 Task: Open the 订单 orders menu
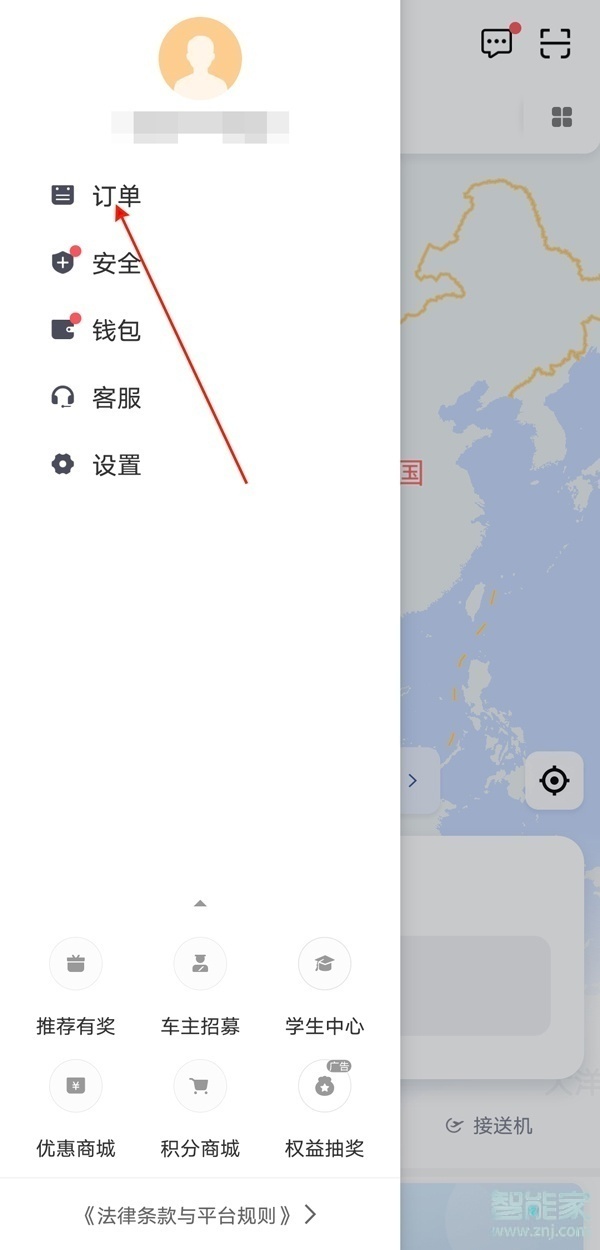point(96,196)
